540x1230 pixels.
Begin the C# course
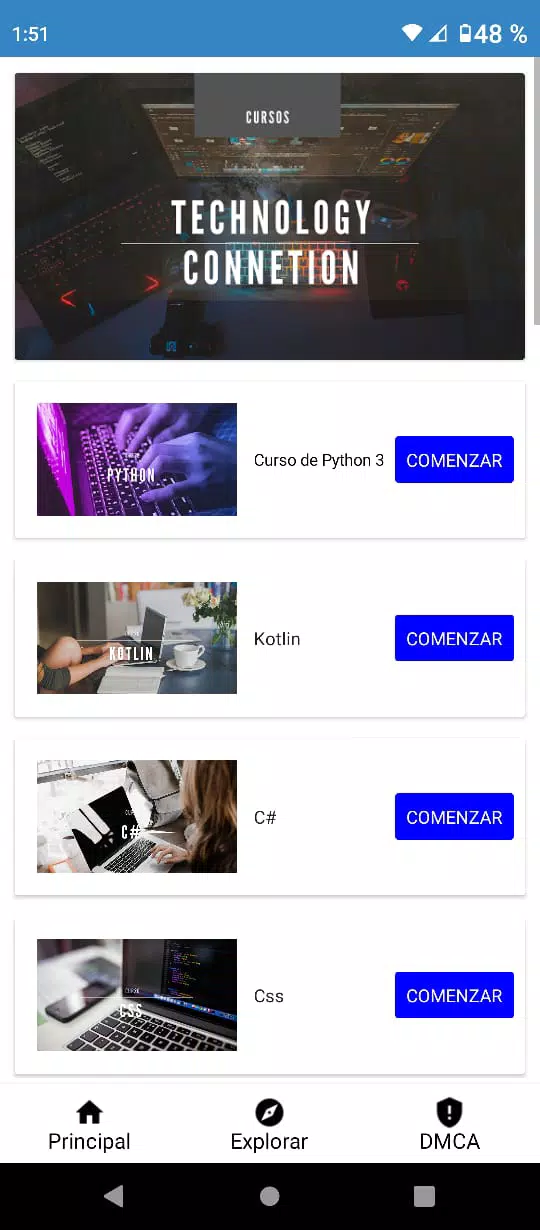click(x=454, y=817)
